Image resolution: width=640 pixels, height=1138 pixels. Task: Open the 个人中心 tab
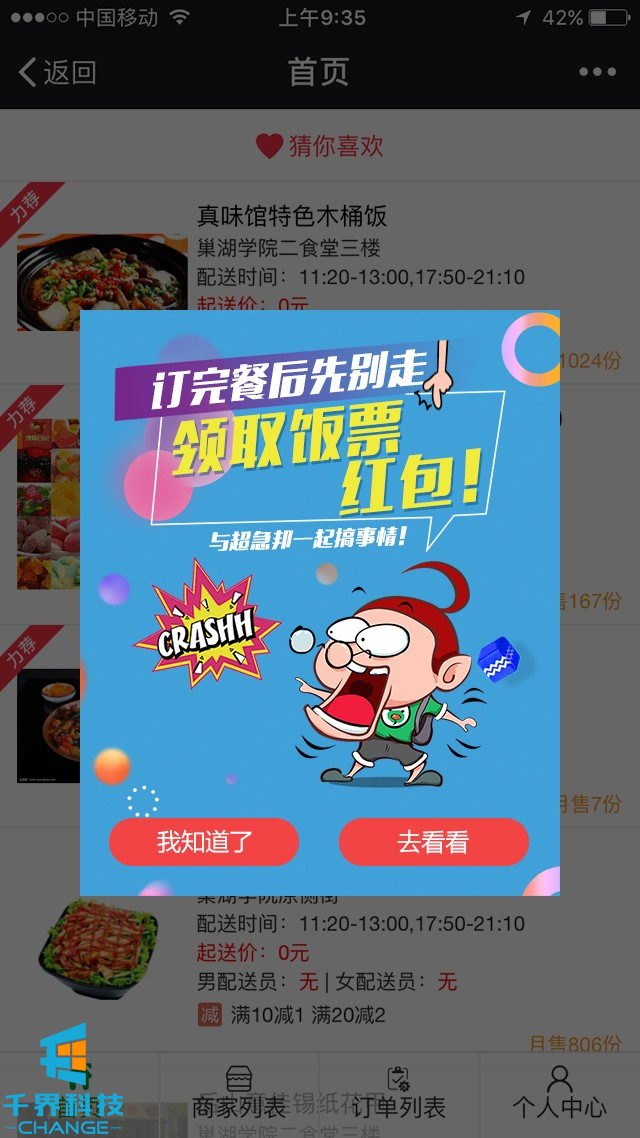coord(559,1093)
